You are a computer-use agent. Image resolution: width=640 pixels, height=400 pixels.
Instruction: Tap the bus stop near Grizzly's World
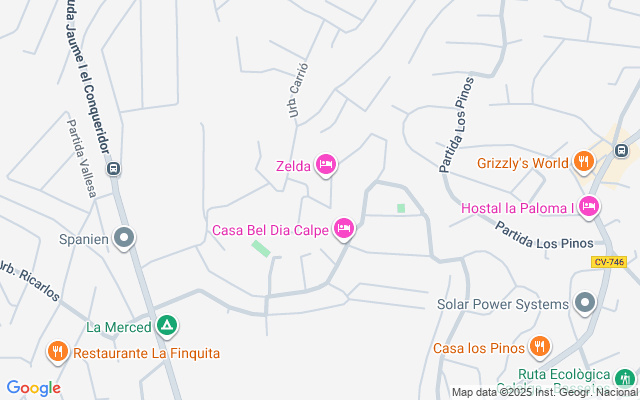point(621,151)
